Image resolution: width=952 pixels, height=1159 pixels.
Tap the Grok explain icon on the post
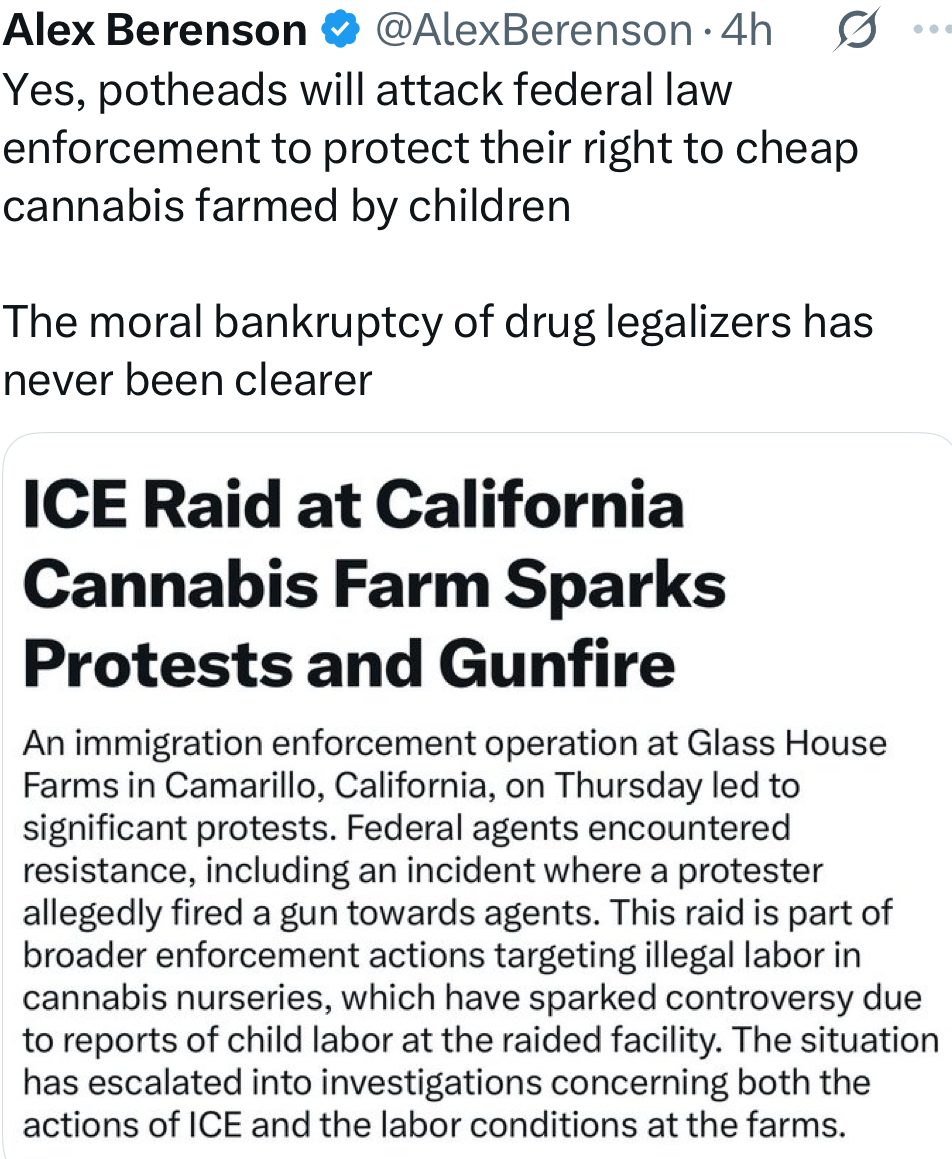(856, 30)
